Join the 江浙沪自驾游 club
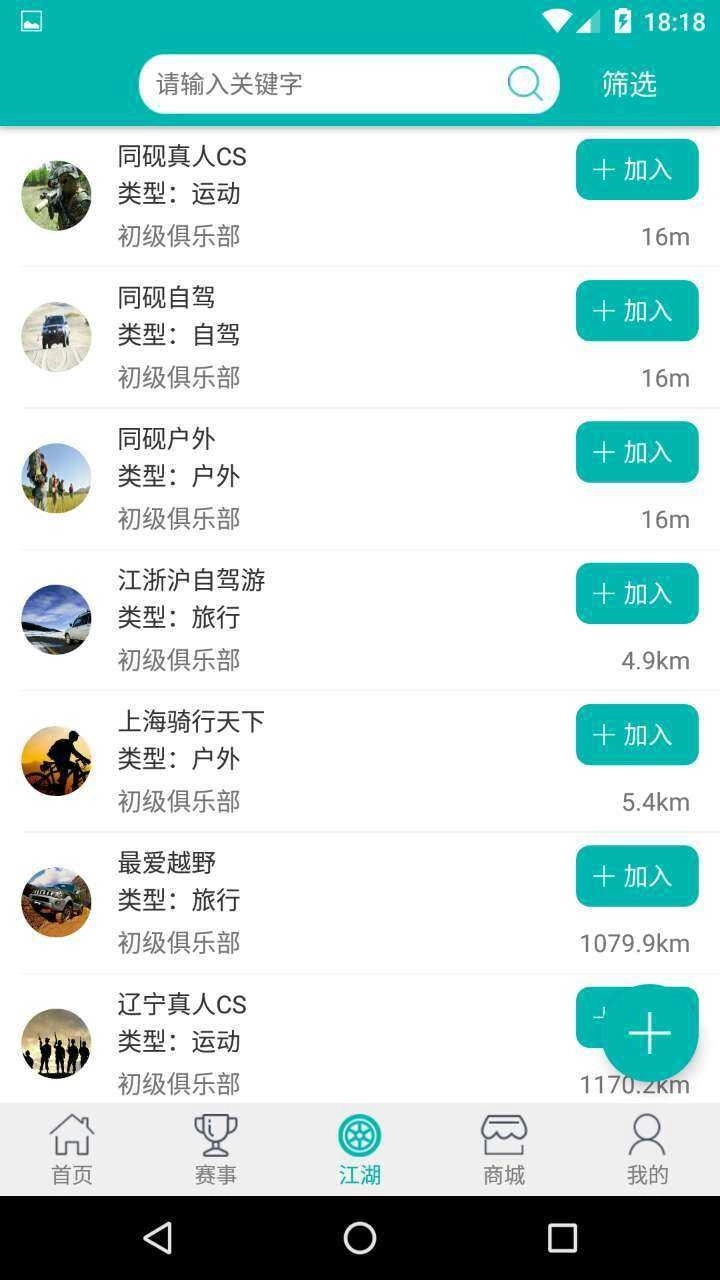The image size is (720, 1280). (637, 594)
